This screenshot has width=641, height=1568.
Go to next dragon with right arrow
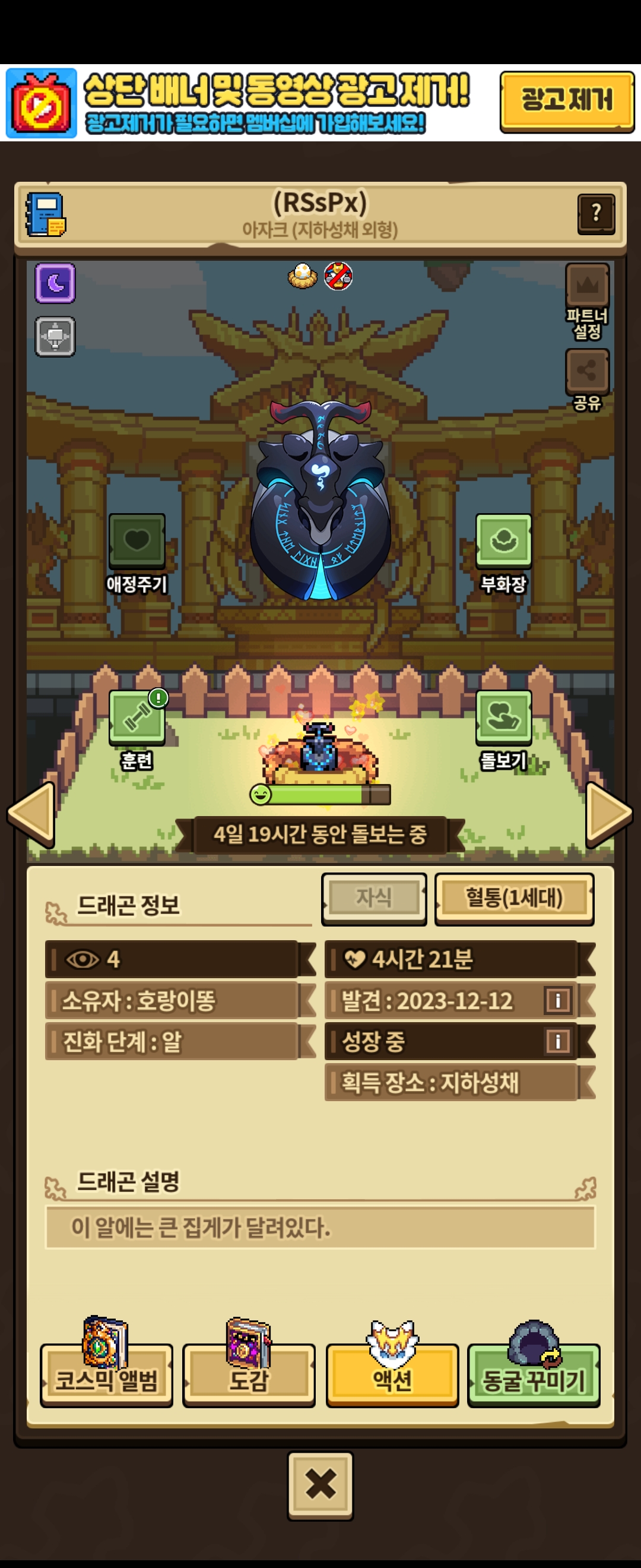pos(608,814)
